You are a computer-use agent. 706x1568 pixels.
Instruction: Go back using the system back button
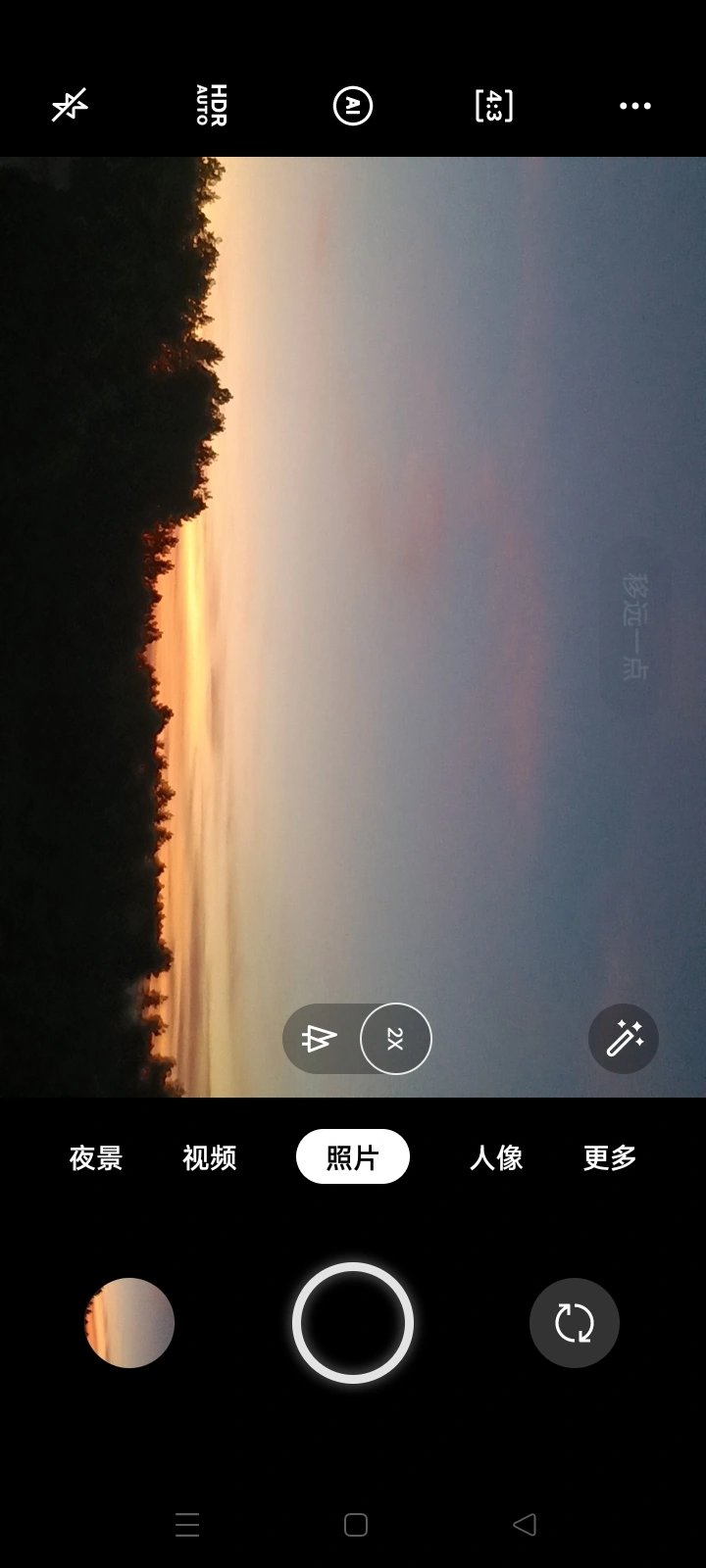[x=525, y=1525]
